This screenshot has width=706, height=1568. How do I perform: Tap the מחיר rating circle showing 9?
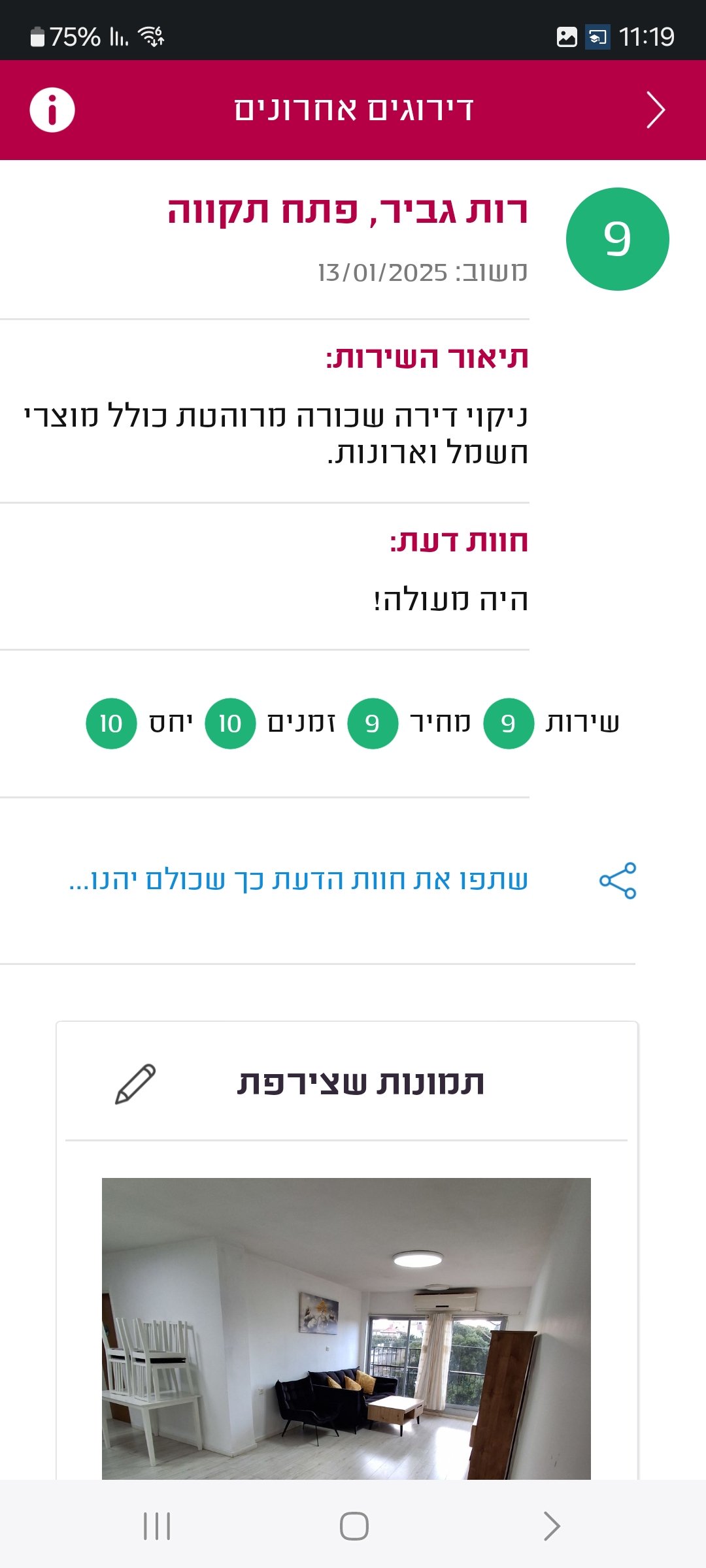tap(373, 724)
